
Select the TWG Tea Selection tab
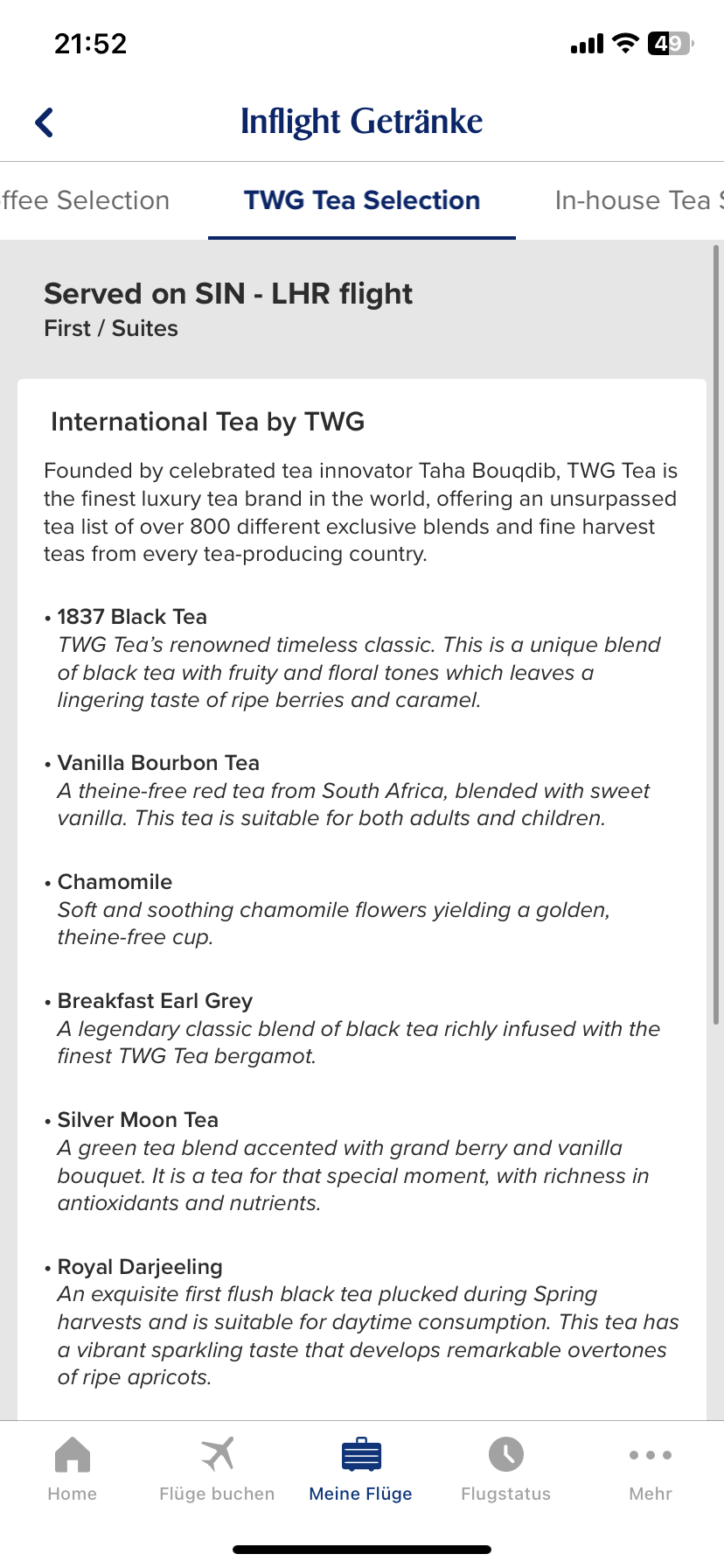[x=362, y=200]
